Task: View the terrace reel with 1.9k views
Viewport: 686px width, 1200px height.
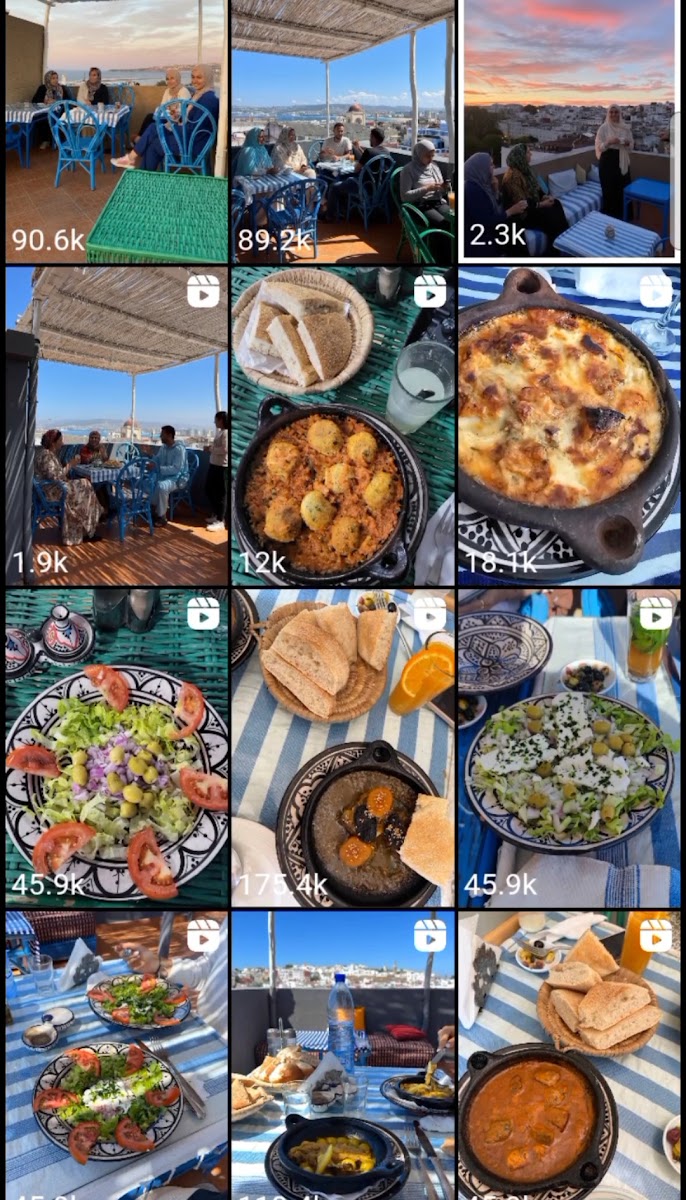Action: pyautogui.click(x=116, y=425)
